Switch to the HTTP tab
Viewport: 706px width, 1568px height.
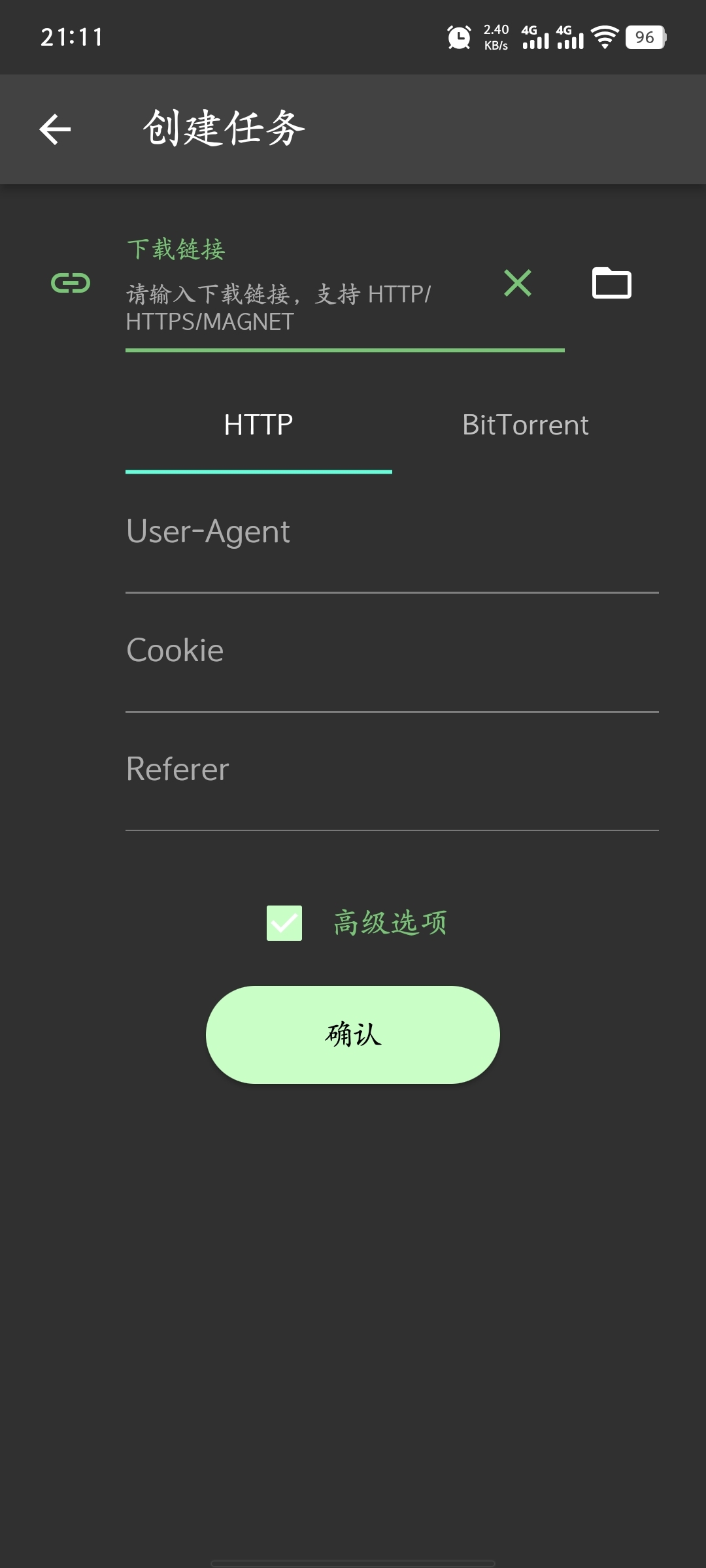(258, 425)
